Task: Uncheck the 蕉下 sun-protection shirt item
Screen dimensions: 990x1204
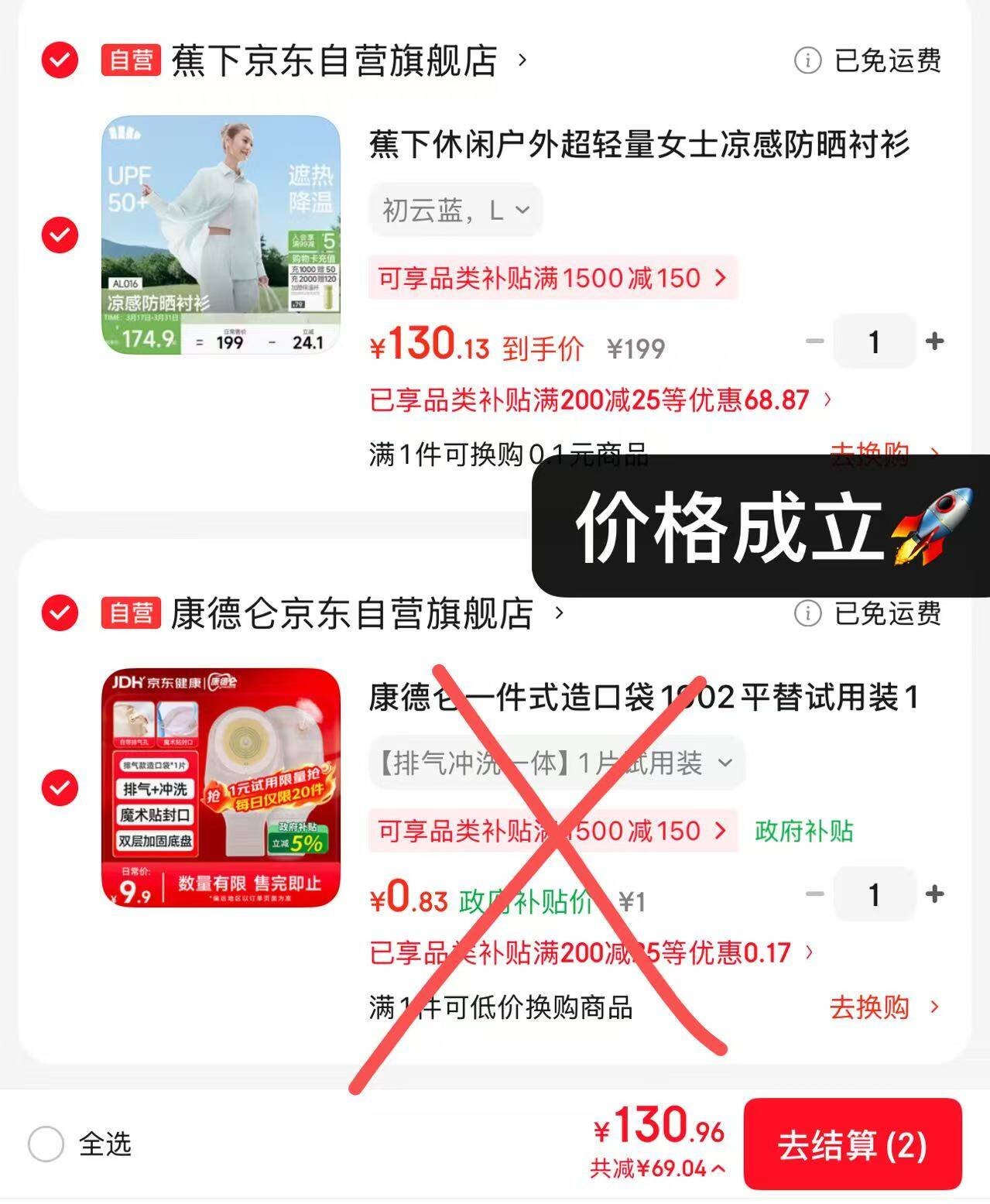Action: [x=60, y=235]
